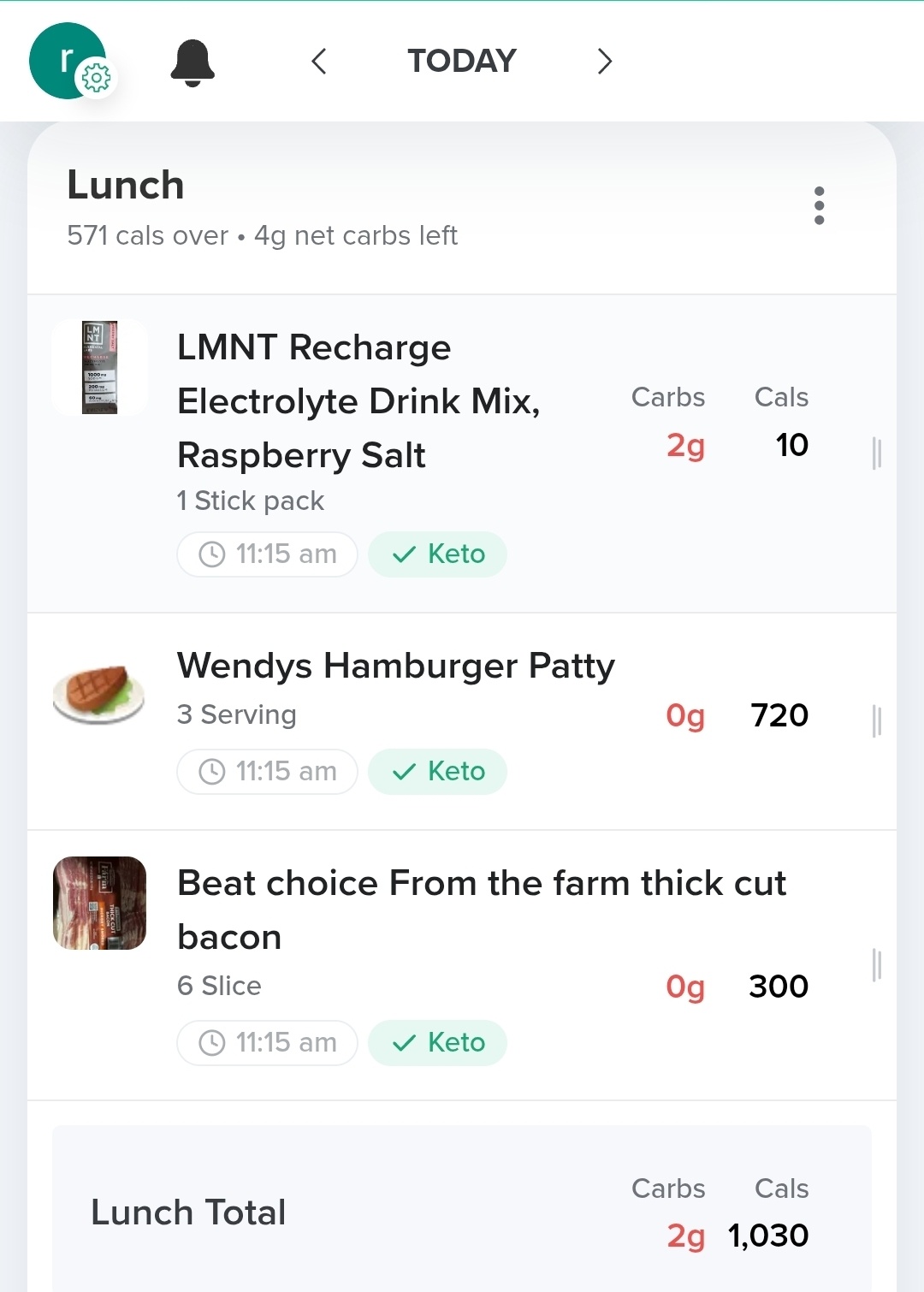Open the notifications bell
Viewport: 924px width, 1292px height.
[x=192, y=62]
